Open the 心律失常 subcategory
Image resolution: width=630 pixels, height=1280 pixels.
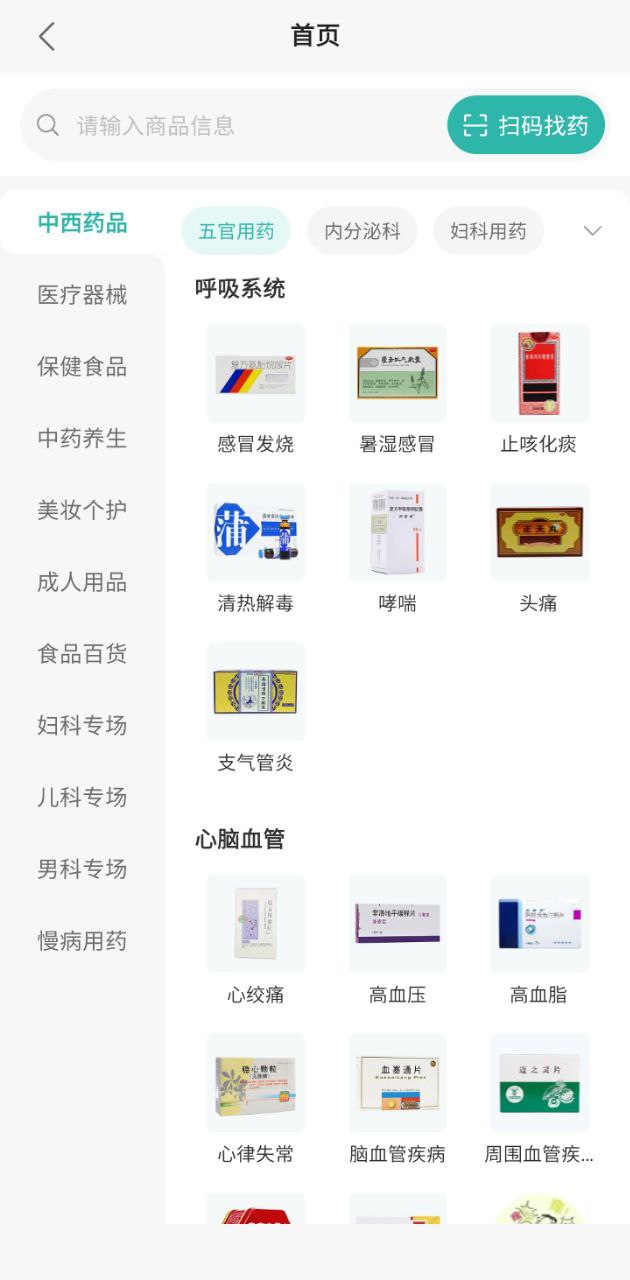point(256,1098)
